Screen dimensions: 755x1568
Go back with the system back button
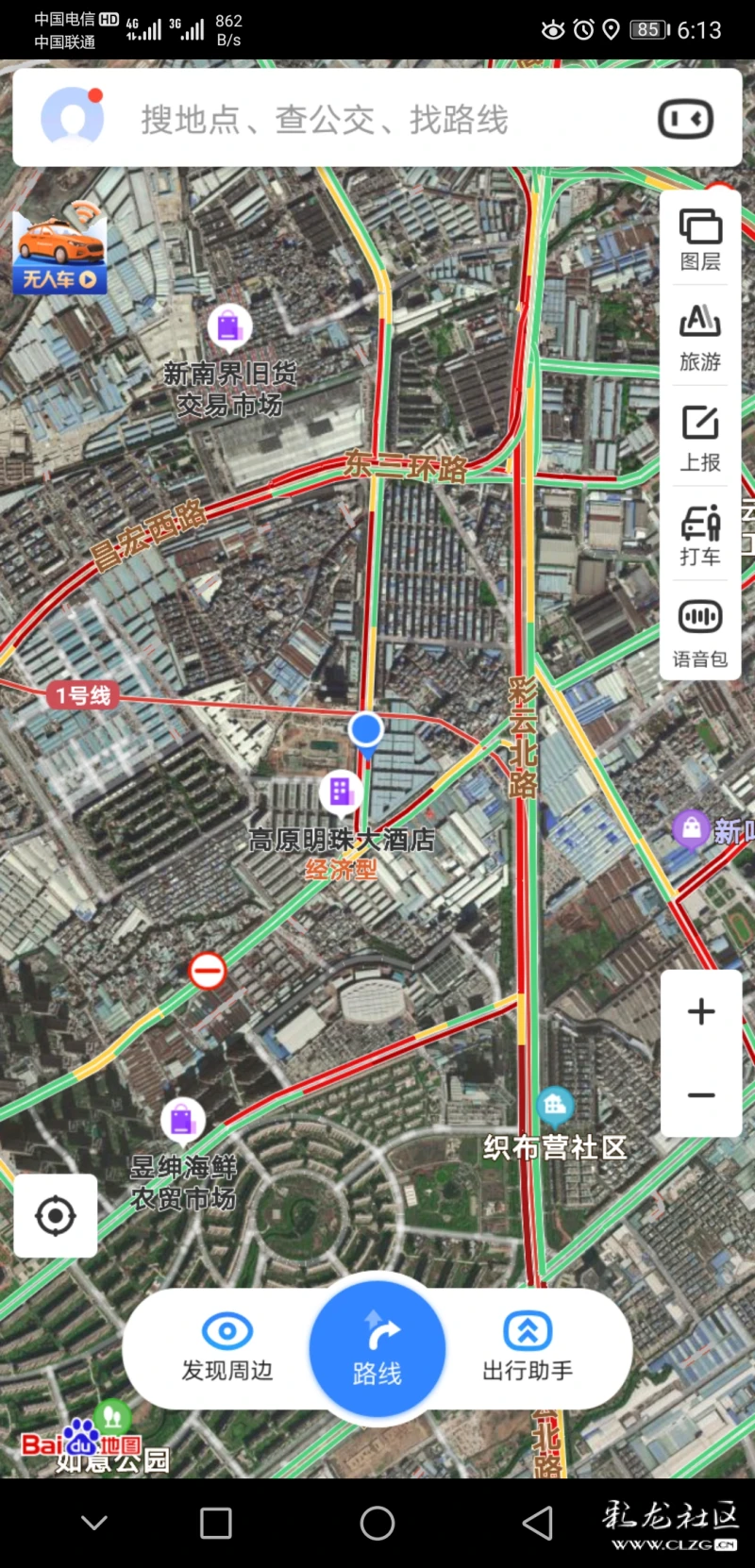538,1523
